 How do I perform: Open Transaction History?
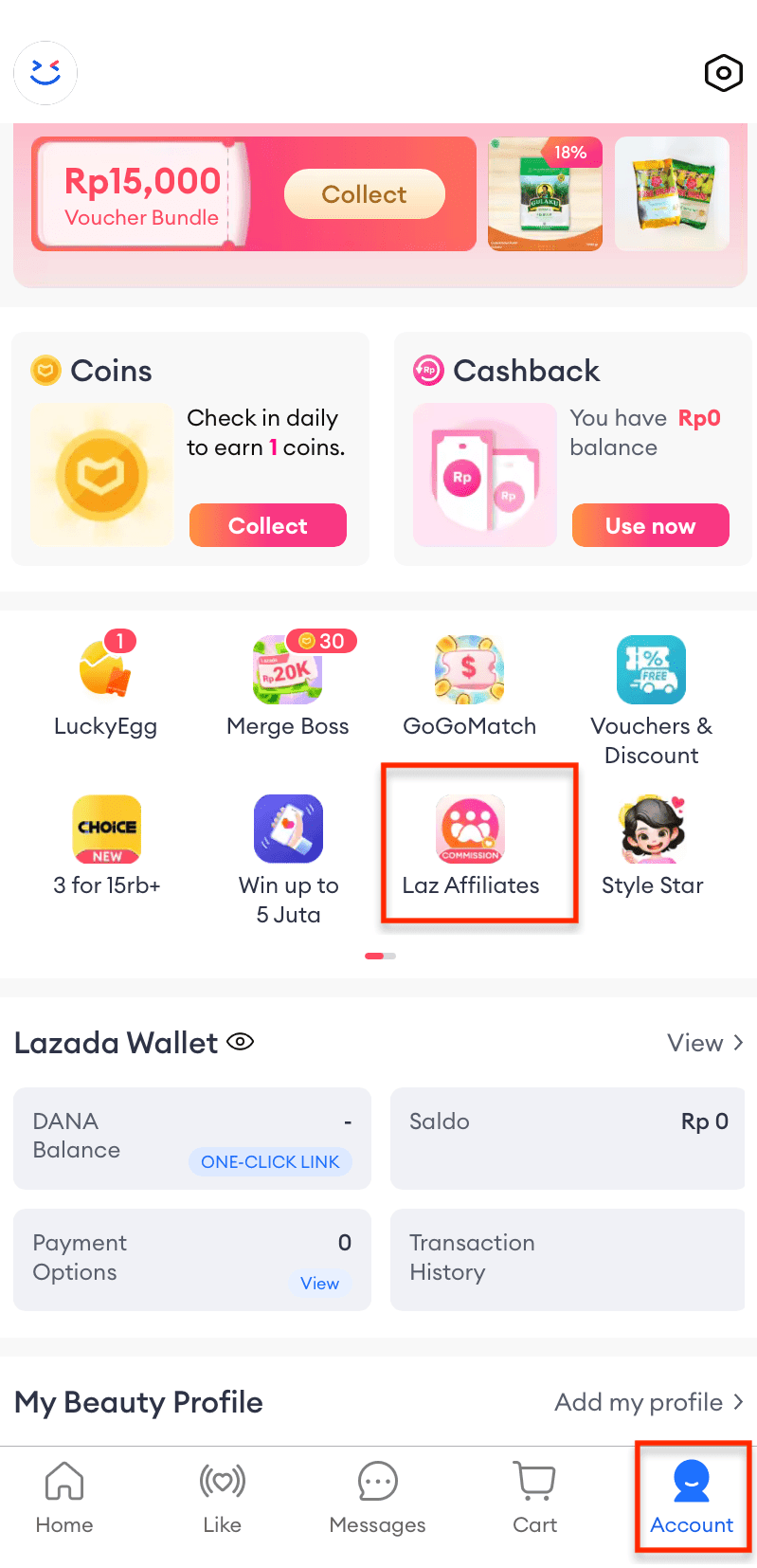click(x=567, y=1258)
